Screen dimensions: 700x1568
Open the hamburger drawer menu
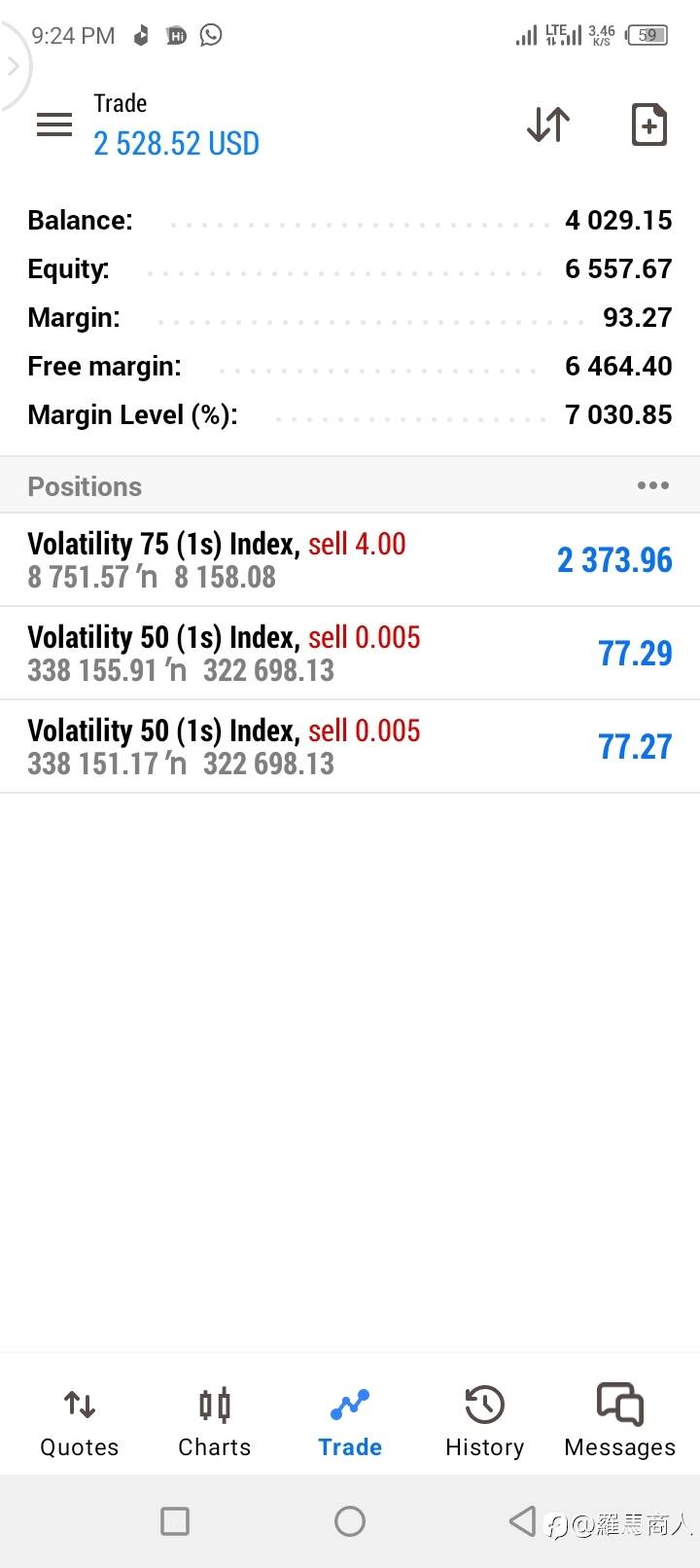click(54, 125)
